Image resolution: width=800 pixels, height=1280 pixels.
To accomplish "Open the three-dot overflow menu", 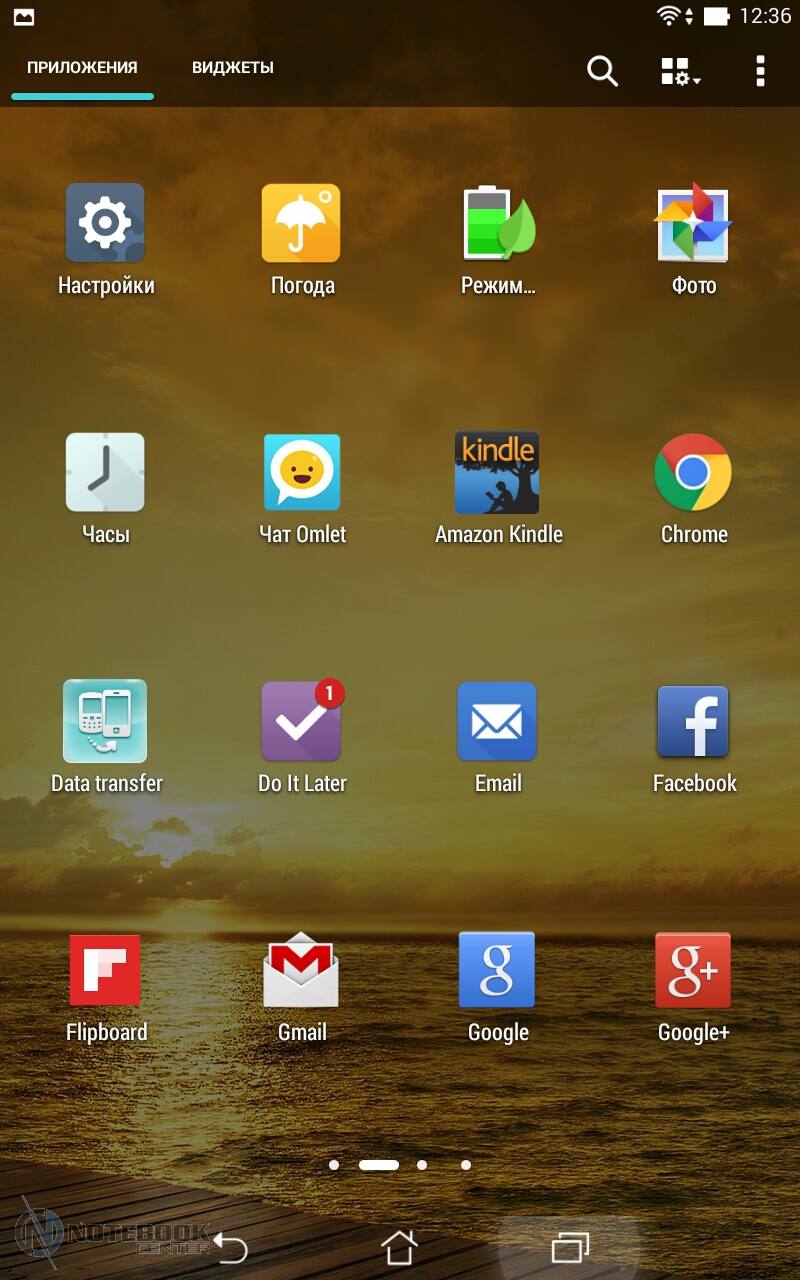I will tap(760, 70).
